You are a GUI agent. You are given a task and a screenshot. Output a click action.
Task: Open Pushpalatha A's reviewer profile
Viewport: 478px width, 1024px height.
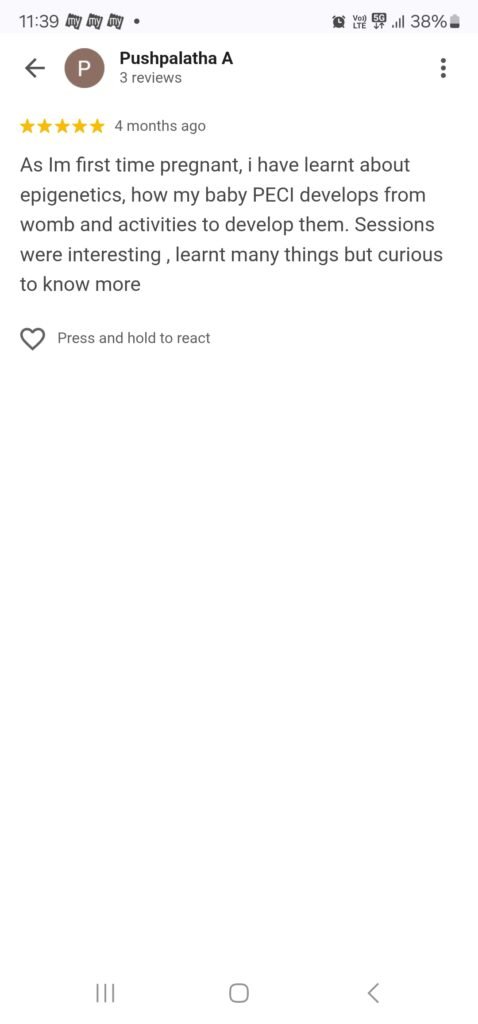(176, 59)
